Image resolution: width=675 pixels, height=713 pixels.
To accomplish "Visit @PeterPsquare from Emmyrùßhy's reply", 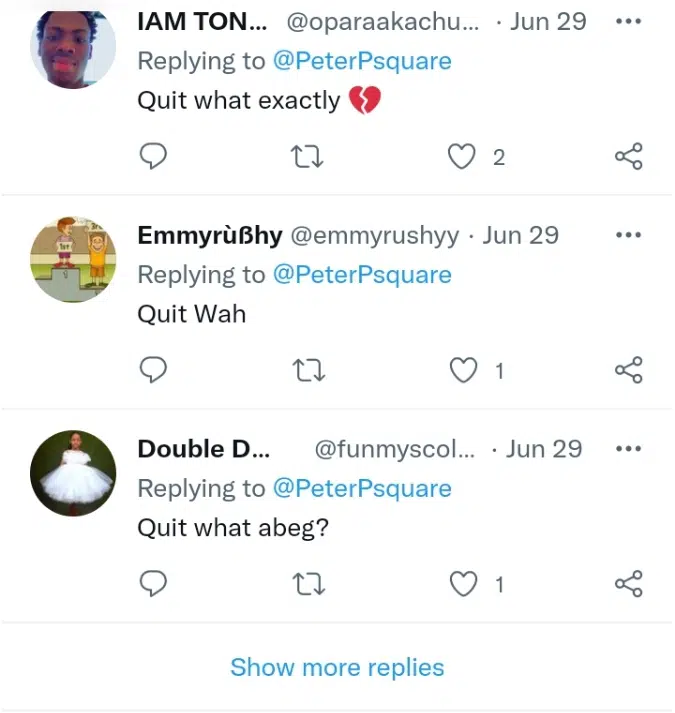I will tap(362, 275).
